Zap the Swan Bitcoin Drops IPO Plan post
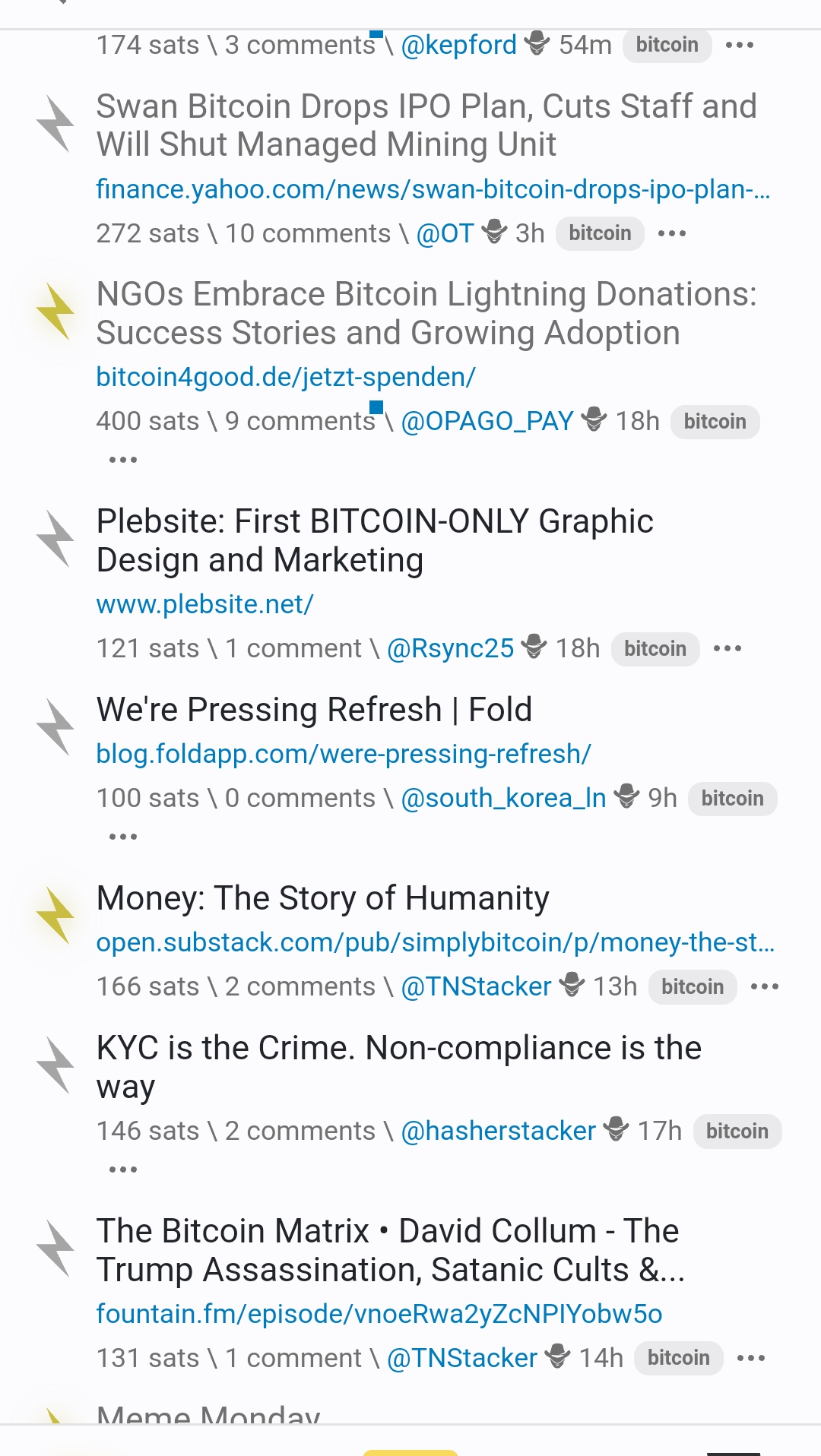821x1456 pixels. 55,124
